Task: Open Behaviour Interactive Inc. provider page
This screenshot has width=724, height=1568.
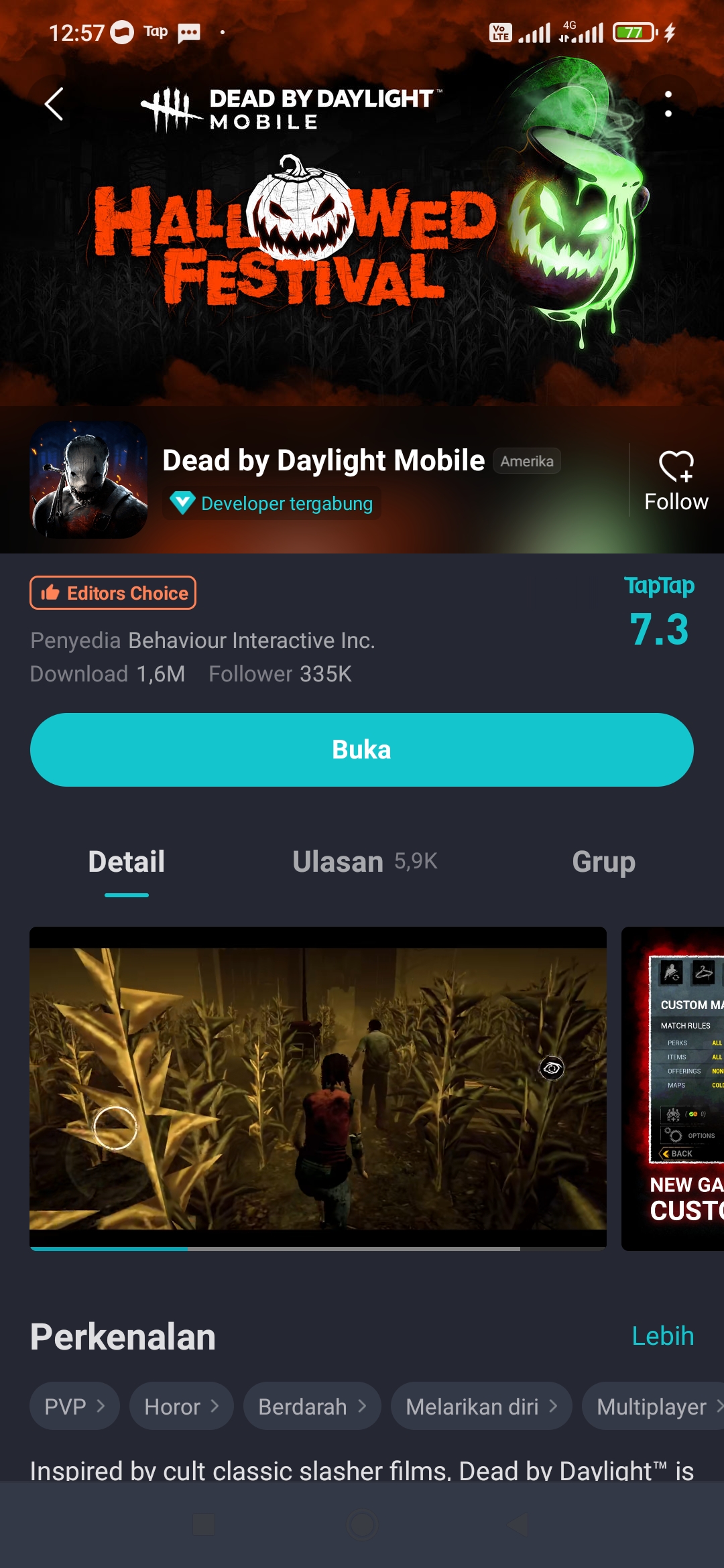Action: [251, 641]
